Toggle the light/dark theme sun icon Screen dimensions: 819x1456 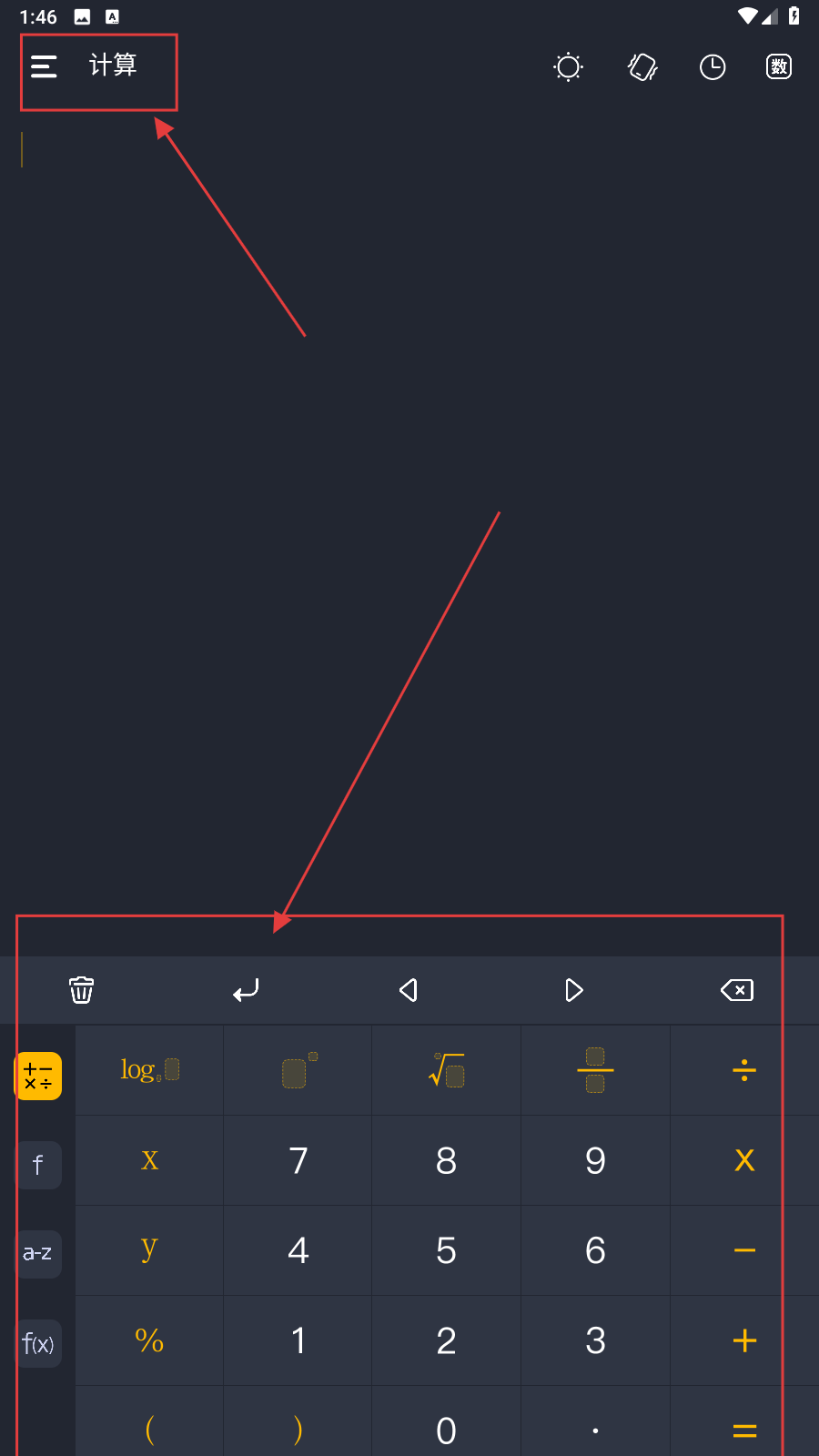point(569,67)
